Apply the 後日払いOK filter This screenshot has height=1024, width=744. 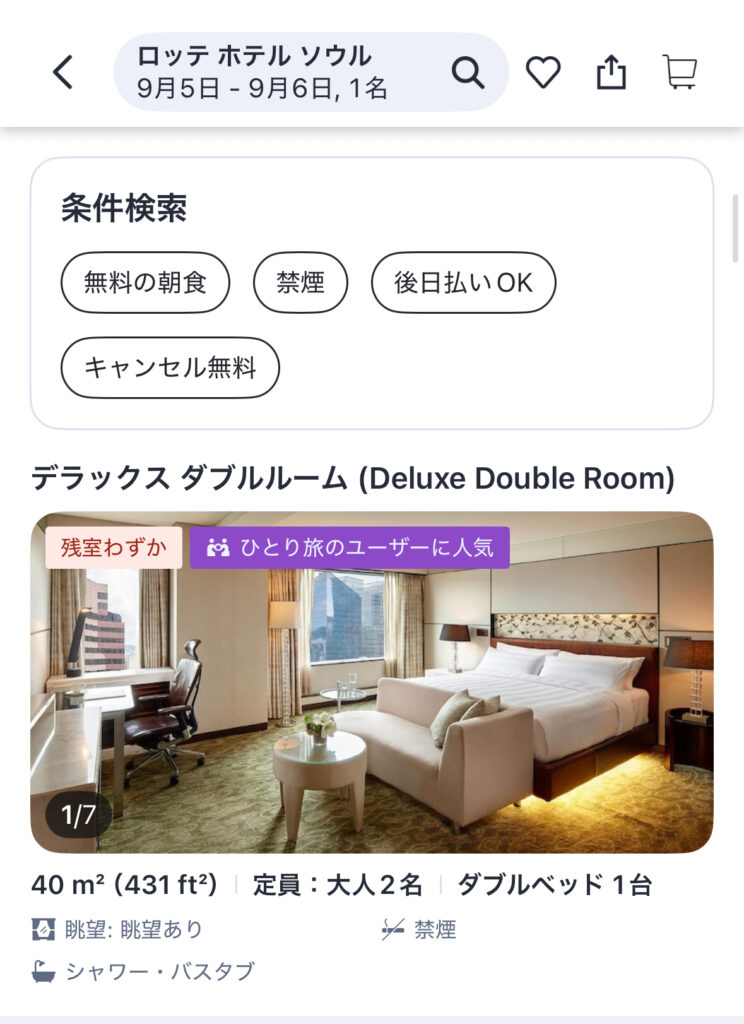point(463,283)
